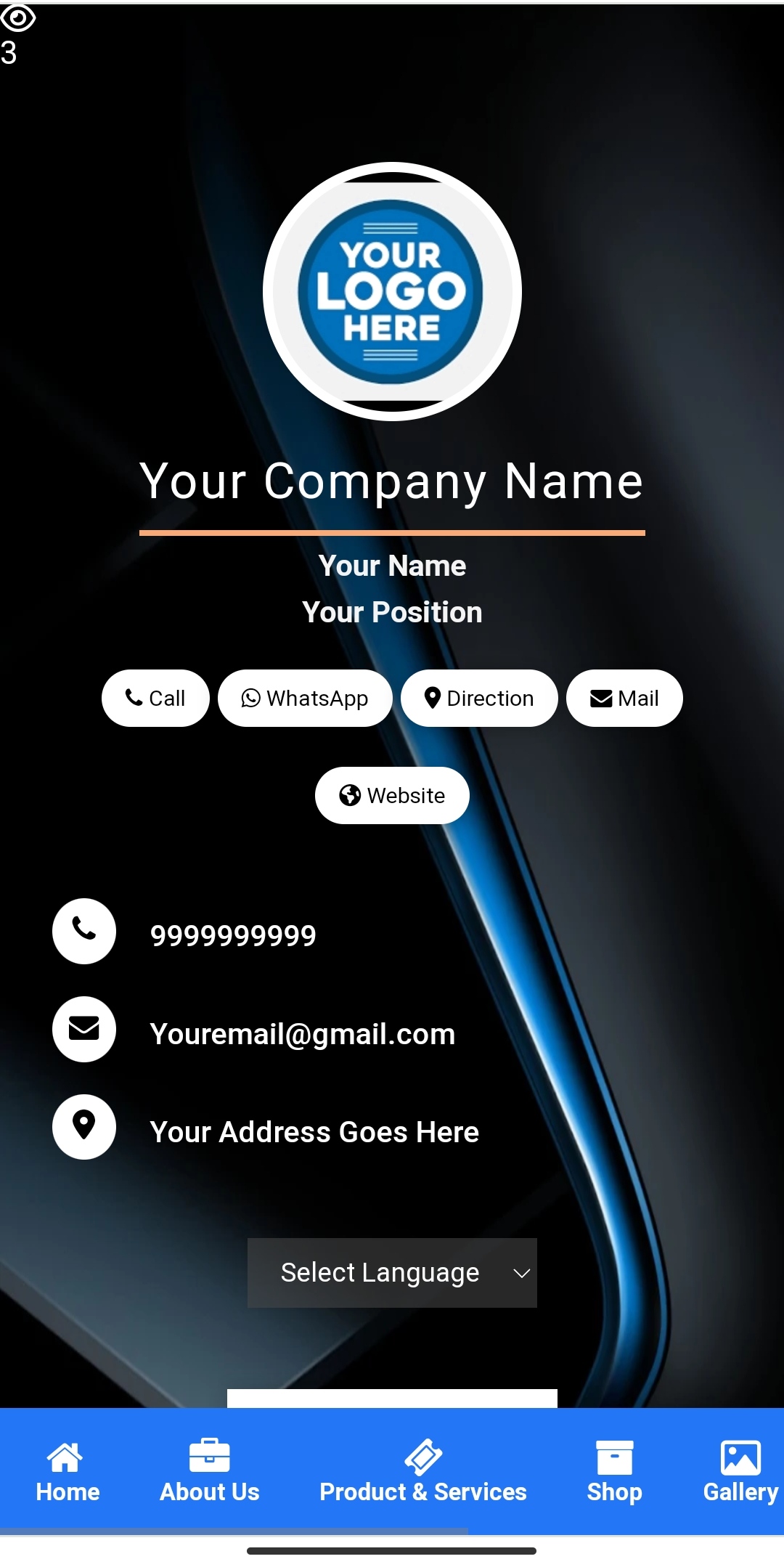784x1567 pixels.
Task: Send an email with Mail button
Action: 624,698
